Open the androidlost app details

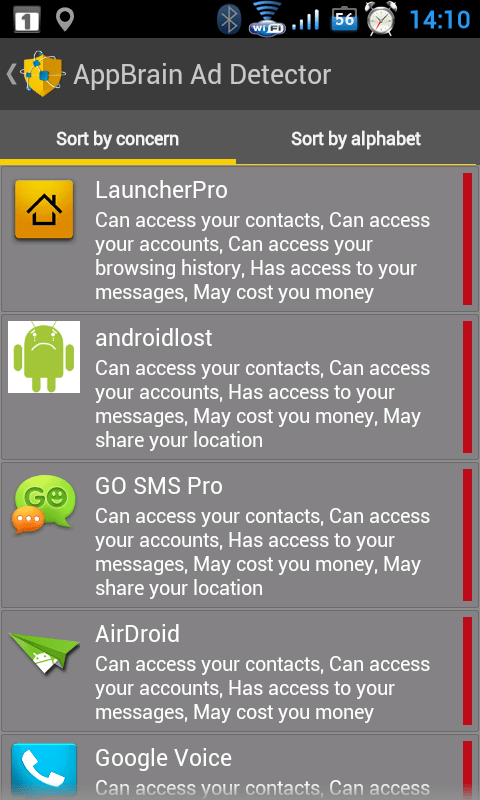point(240,387)
